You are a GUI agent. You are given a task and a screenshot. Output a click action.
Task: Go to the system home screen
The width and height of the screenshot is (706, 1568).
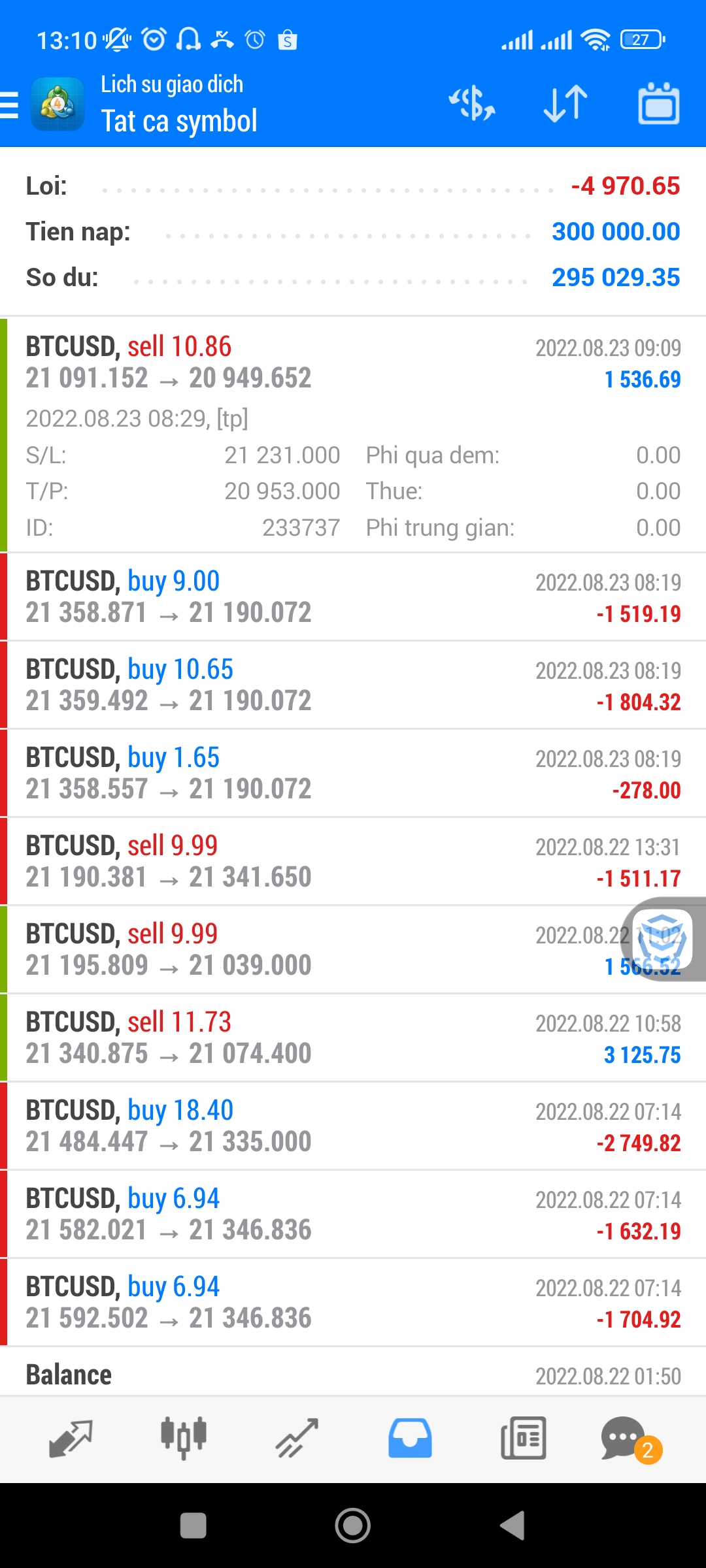(353, 1526)
